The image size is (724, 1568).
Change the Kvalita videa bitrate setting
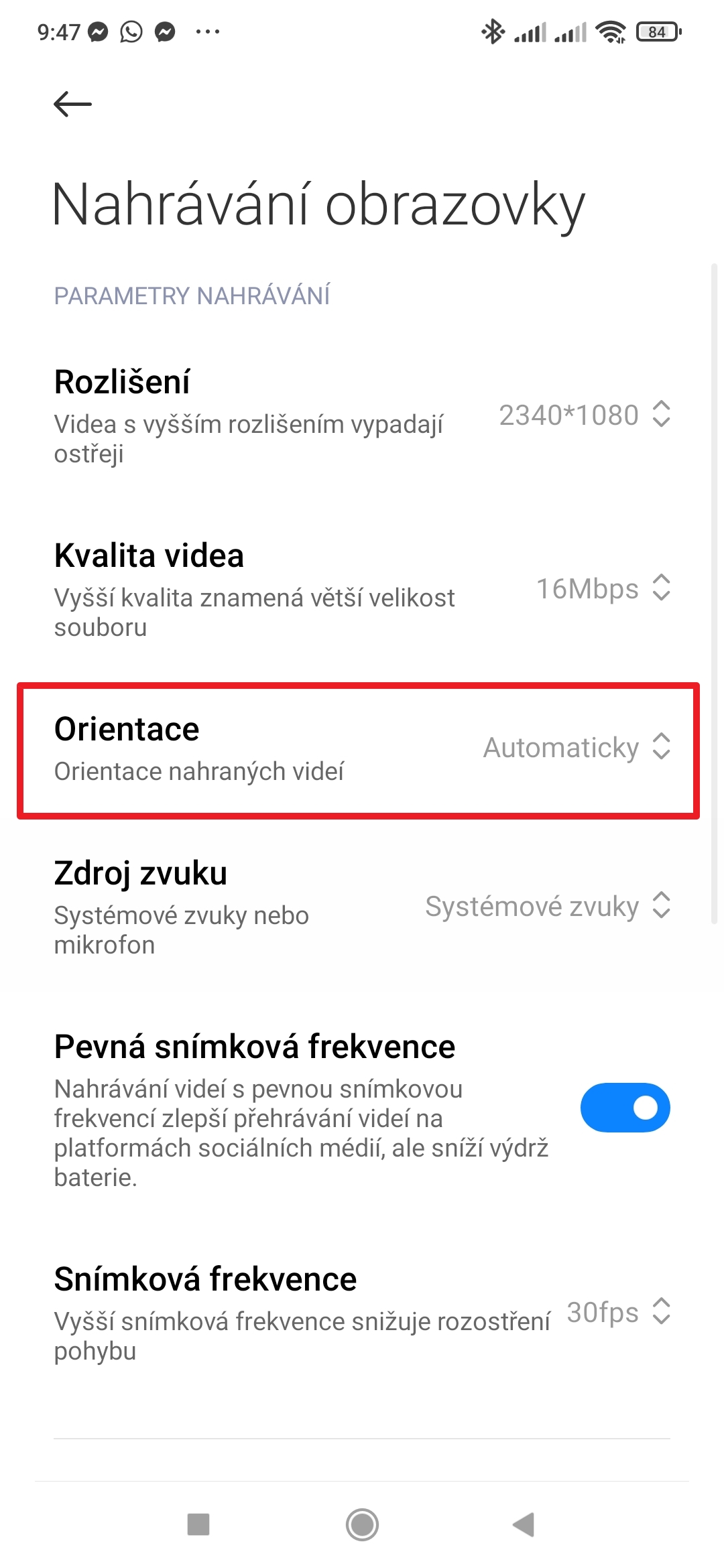coord(603,588)
